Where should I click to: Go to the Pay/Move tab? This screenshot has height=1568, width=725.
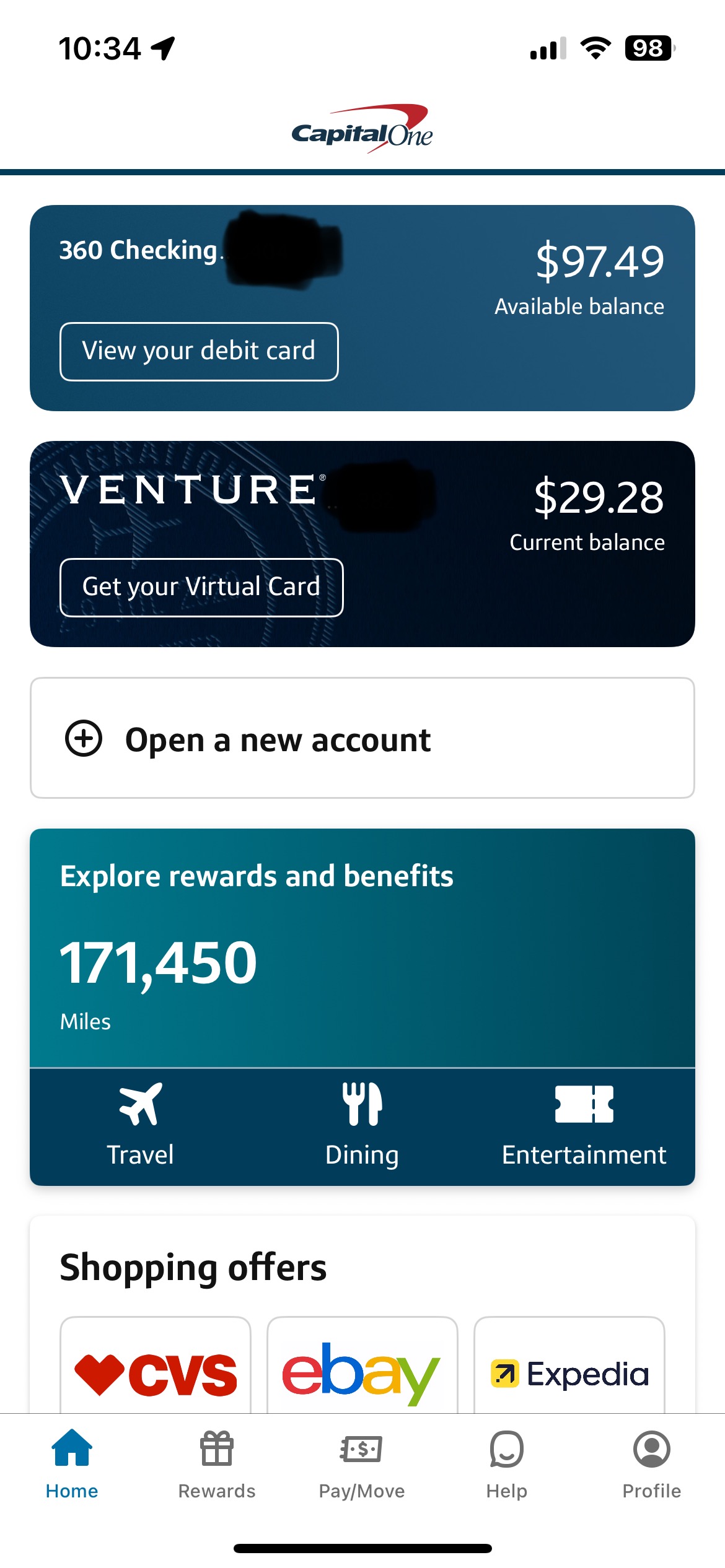click(x=362, y=1464)
